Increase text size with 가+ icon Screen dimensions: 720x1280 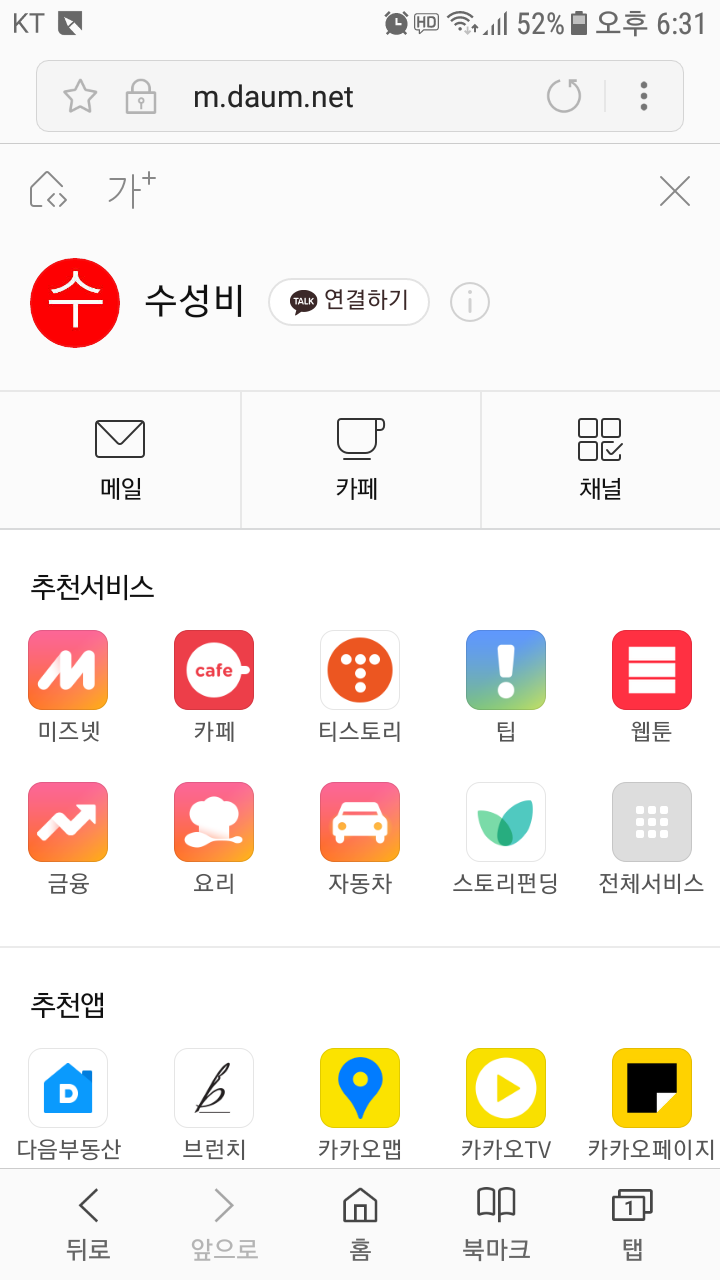point(132,190)
